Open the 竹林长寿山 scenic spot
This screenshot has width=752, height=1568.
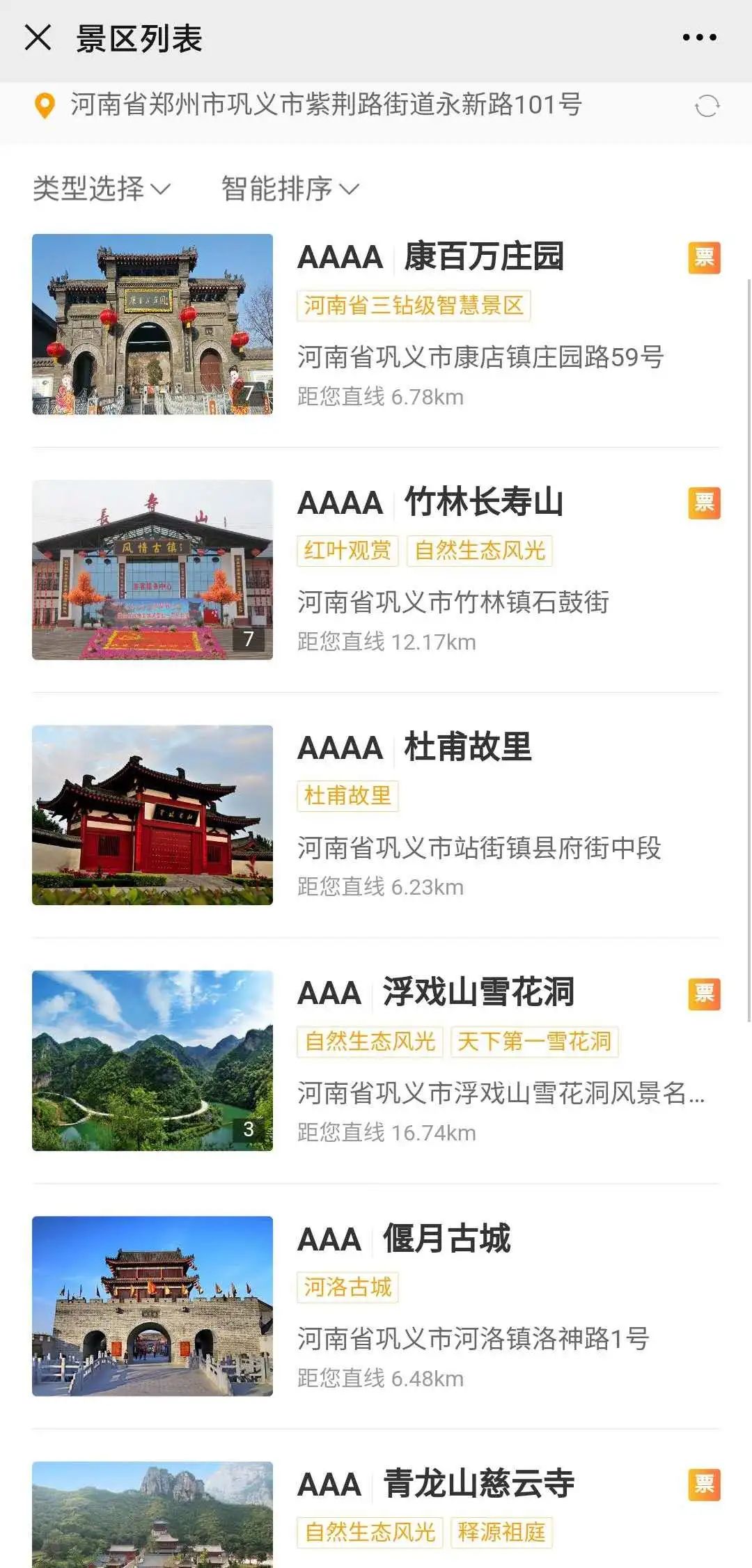click(376, 570)
